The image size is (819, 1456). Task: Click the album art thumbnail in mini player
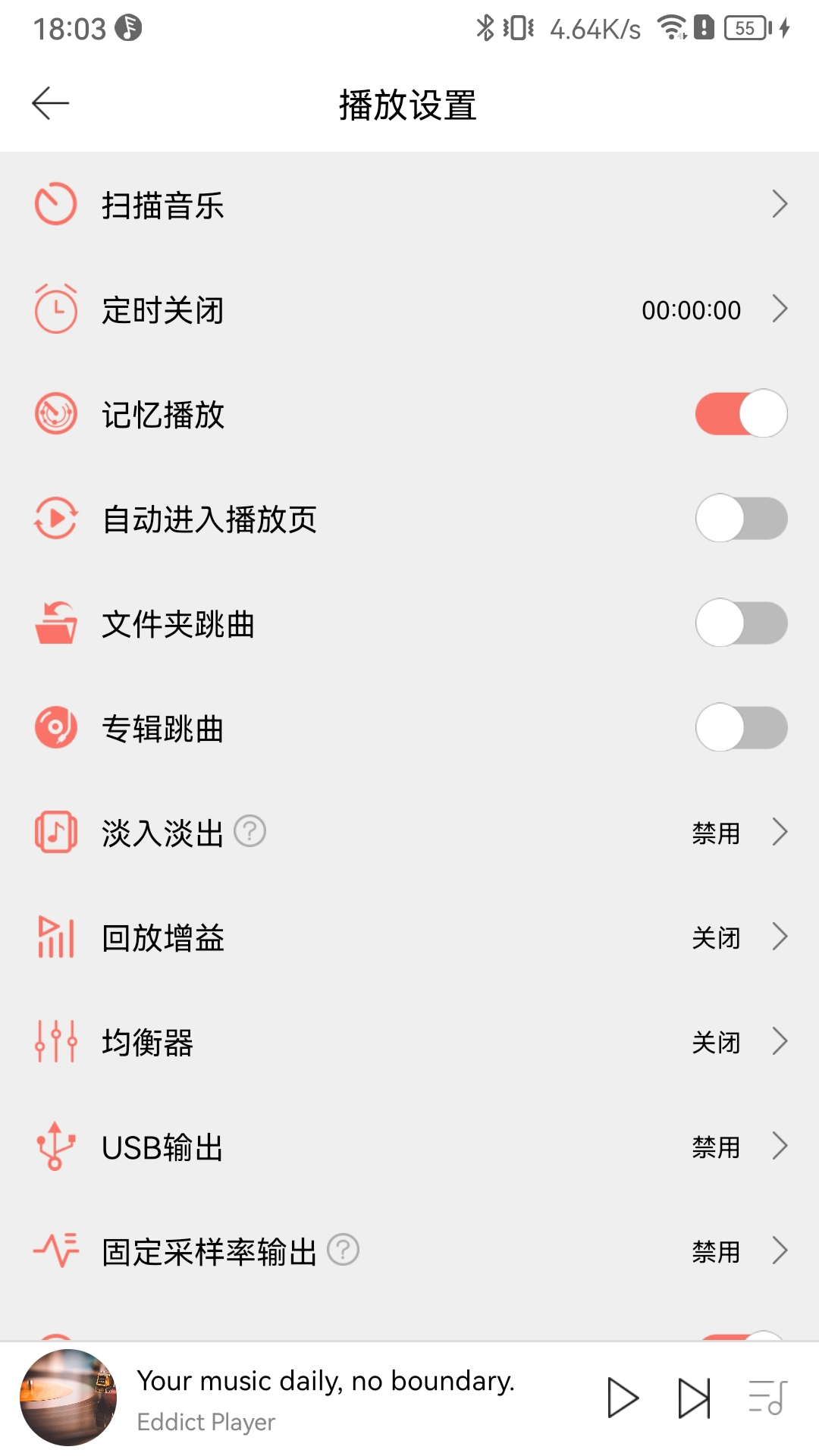click(x=68, y=1399)
